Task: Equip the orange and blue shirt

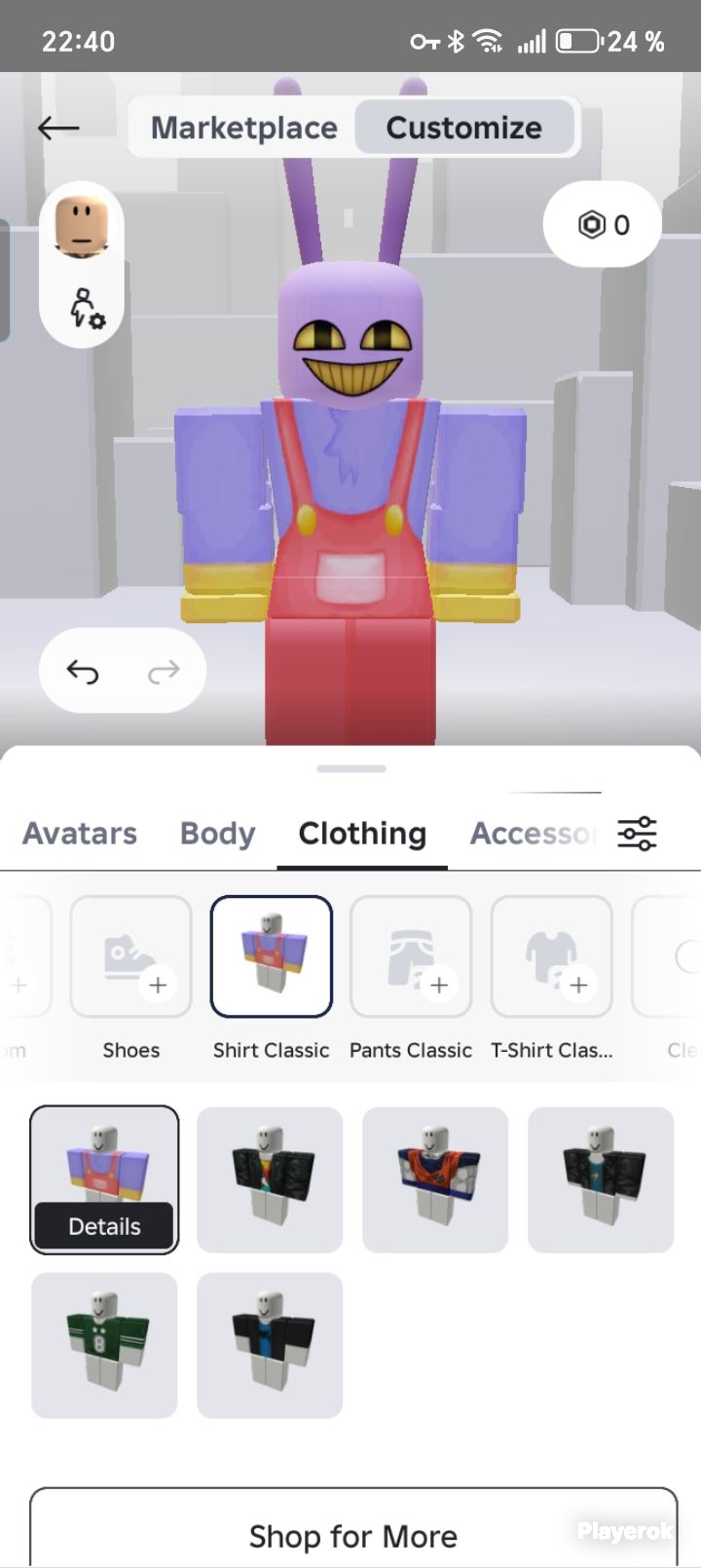Action: 435,1179
